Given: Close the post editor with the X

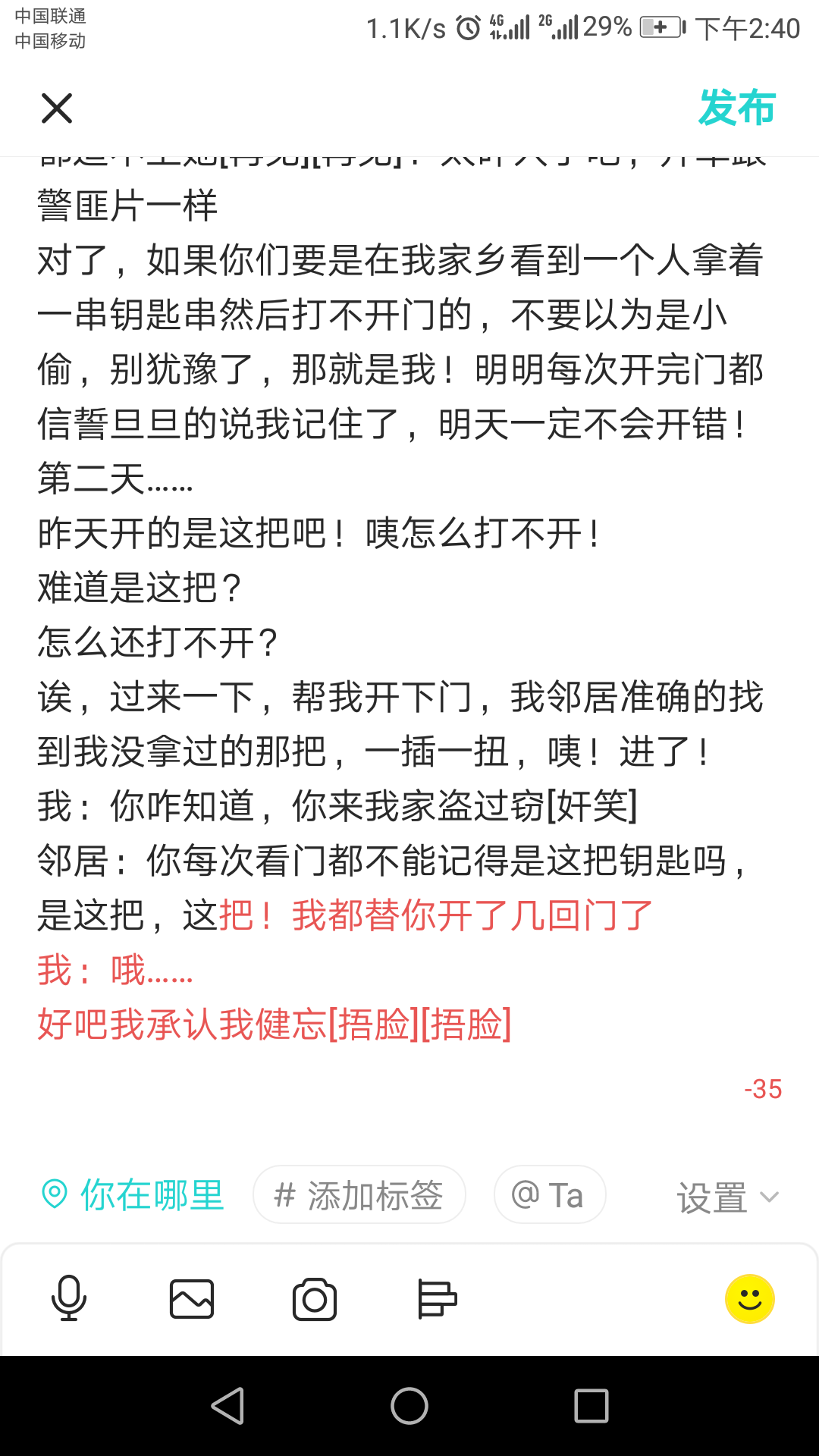Looking at the screenshot, I should (x=57, y=108).
